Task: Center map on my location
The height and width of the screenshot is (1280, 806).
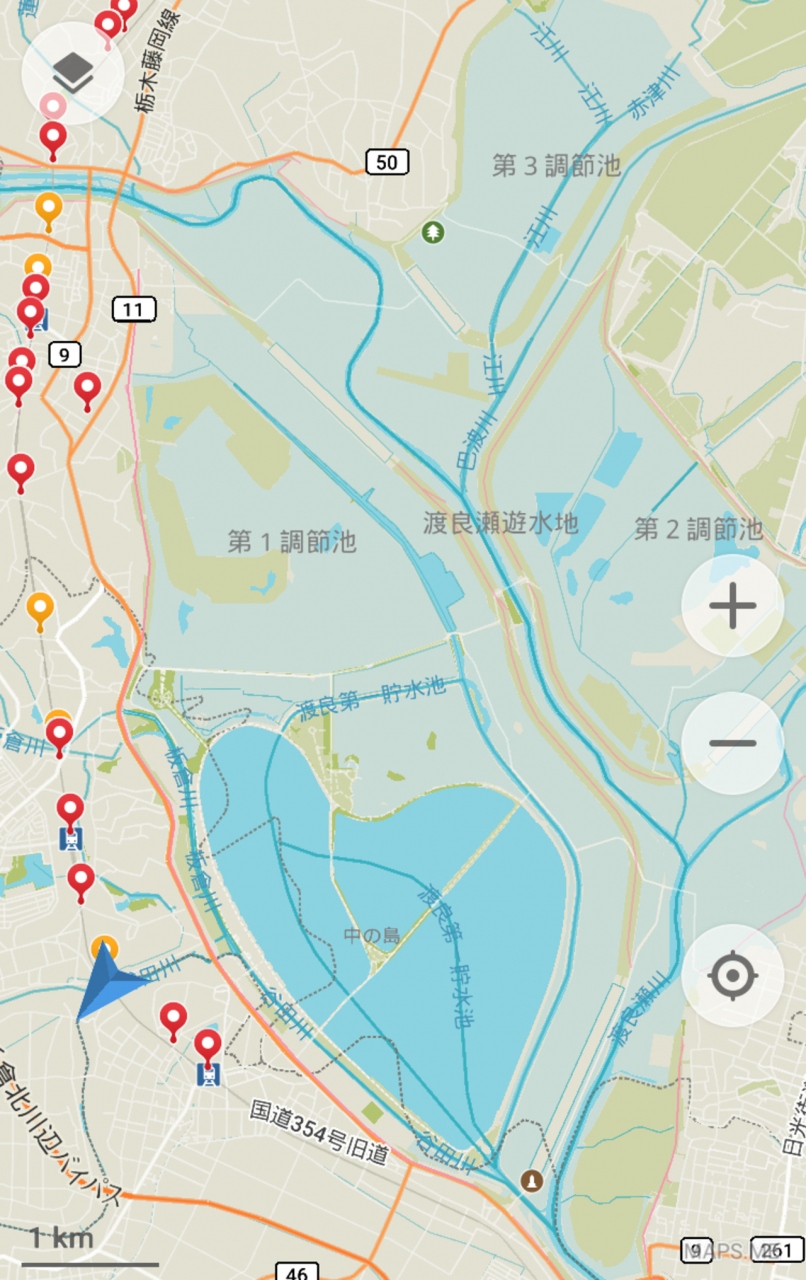Action: [732, 975]
